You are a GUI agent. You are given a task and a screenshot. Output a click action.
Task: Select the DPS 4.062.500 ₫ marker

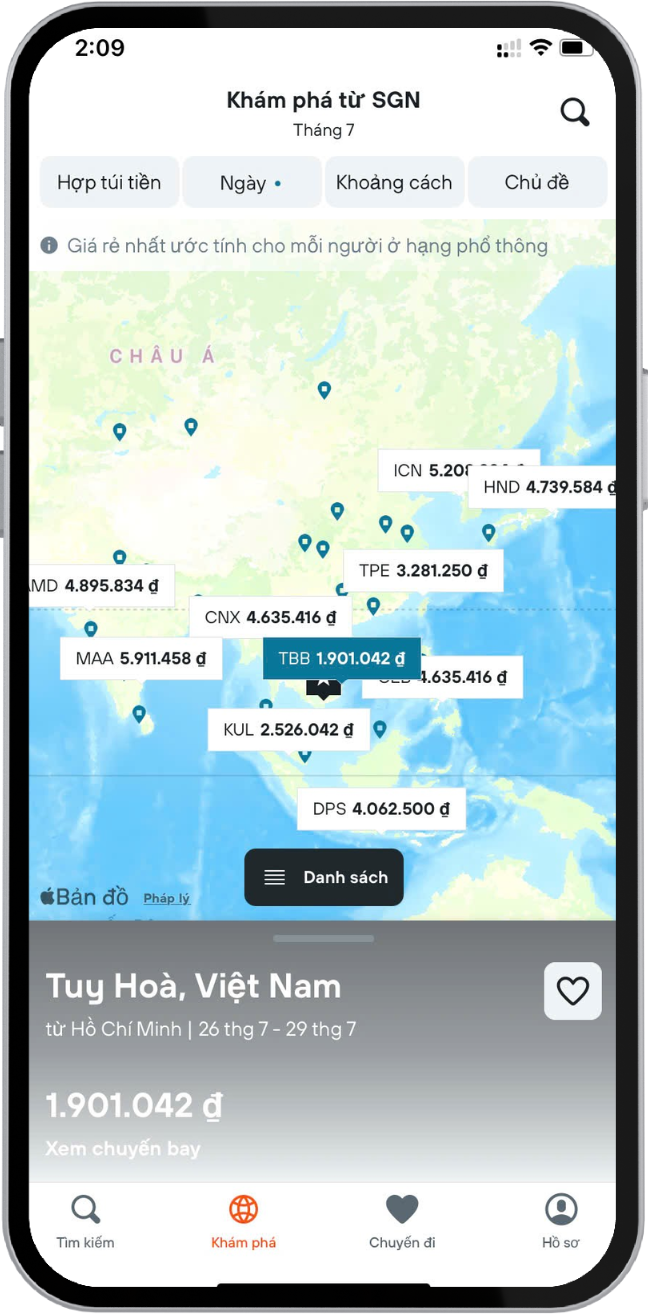[x=381, y=808]
